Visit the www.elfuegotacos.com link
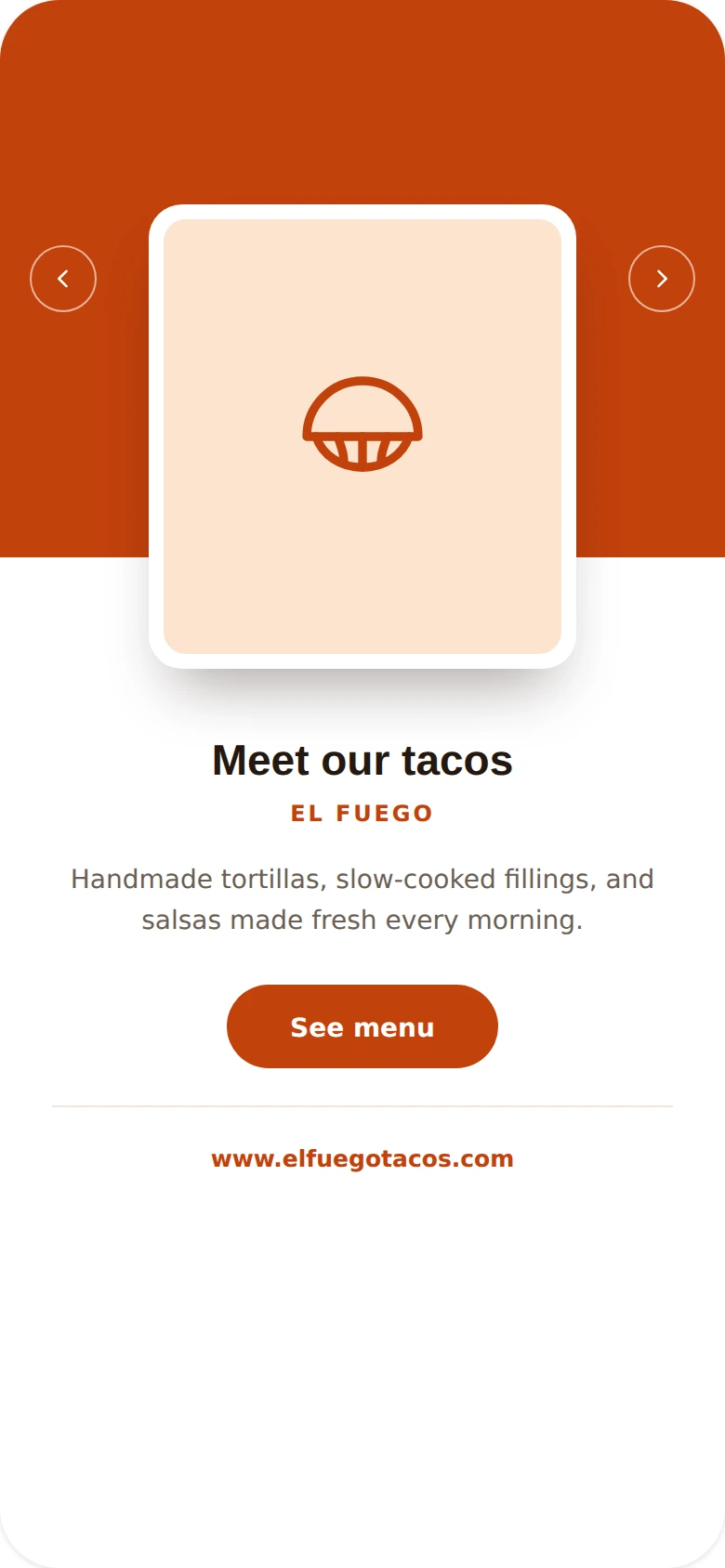The width and height of the screenshot is (725, 1568). click(362, 1158)
